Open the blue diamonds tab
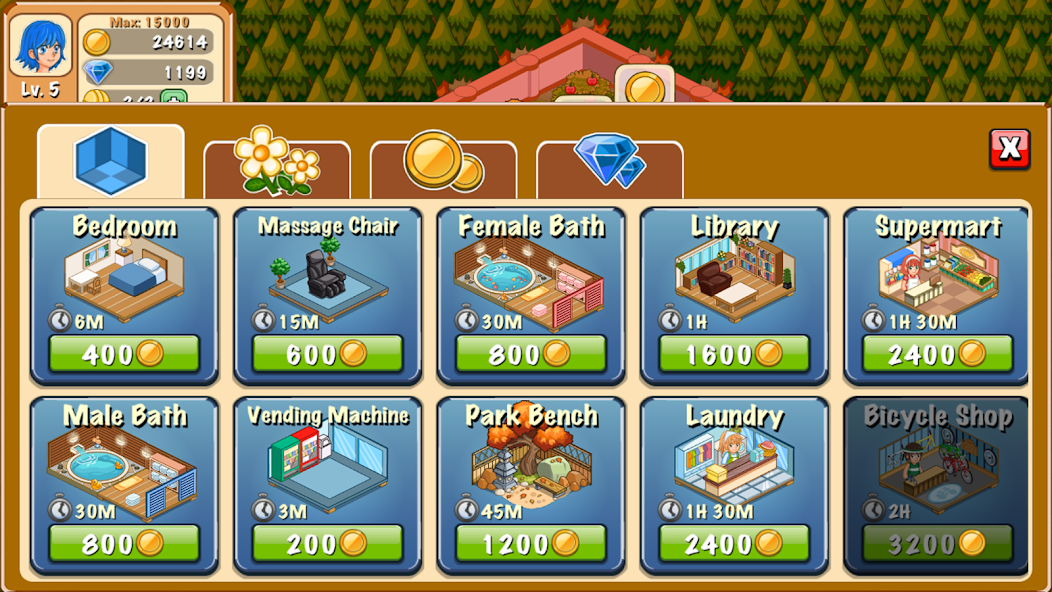Image resolution: width=1052 pixels, height=592 pixels. click(609, 163)
